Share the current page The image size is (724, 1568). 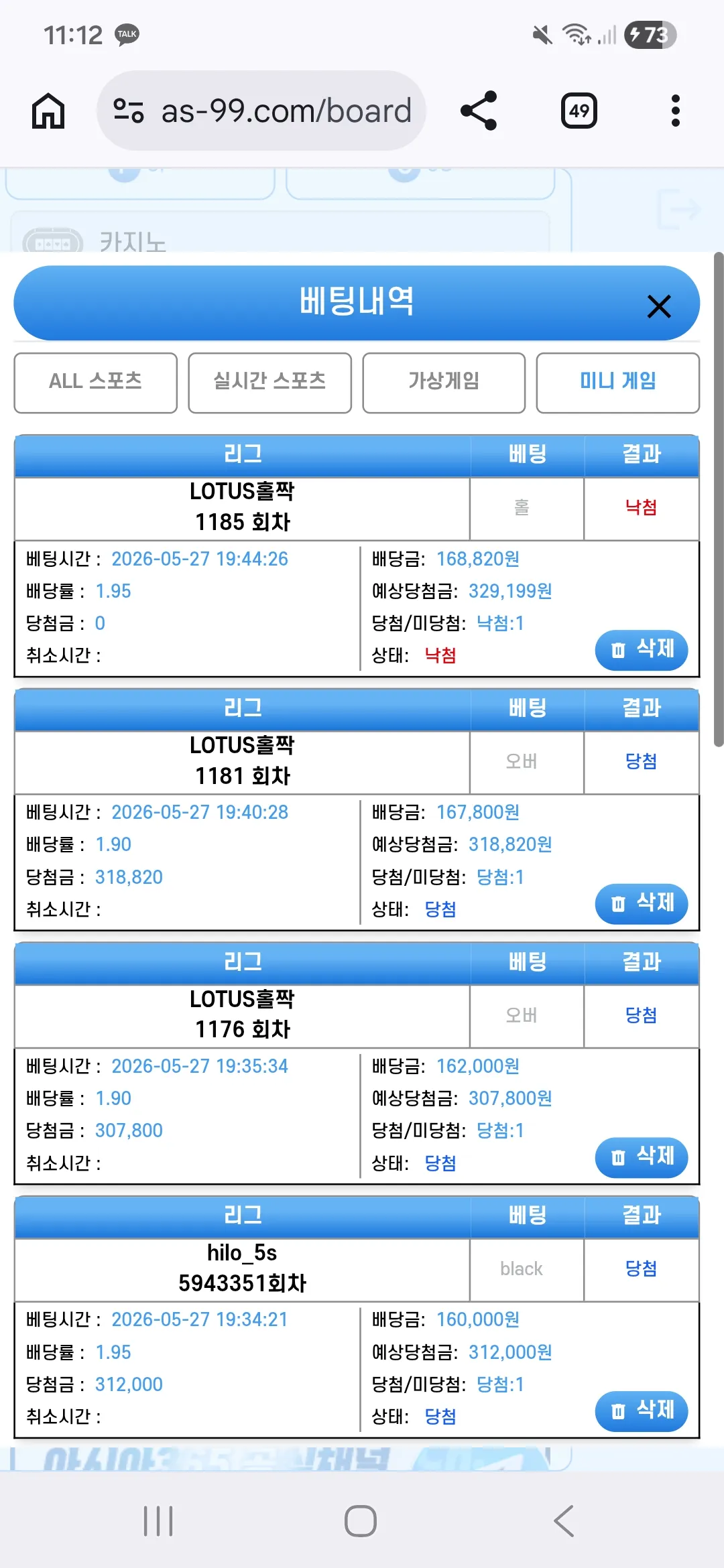(479, 111)
